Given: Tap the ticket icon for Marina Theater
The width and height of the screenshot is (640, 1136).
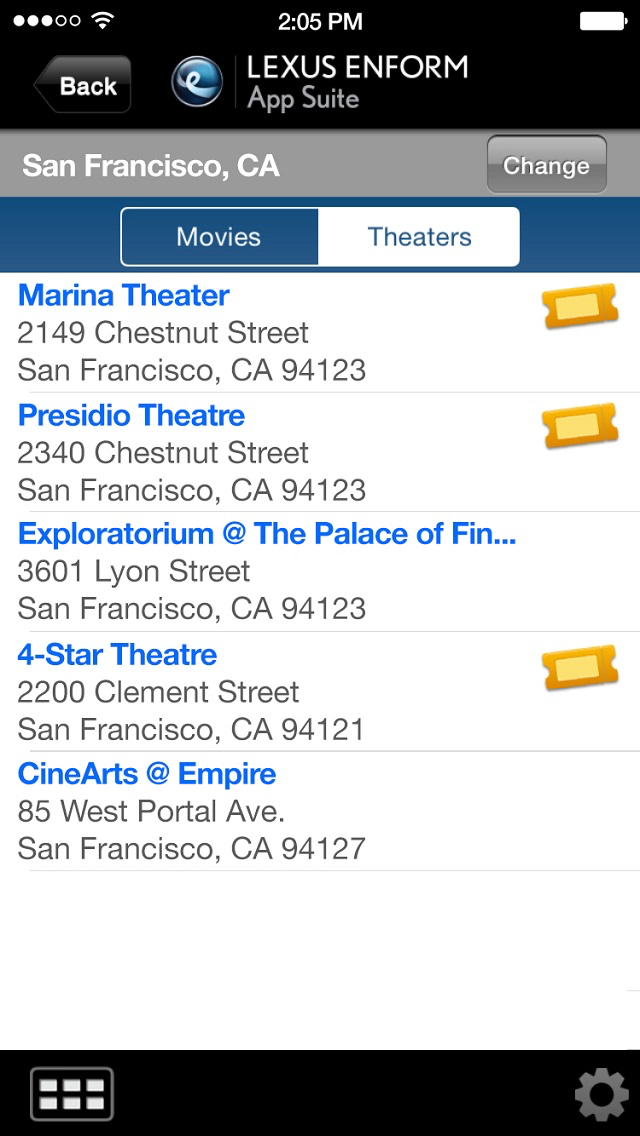Looking at the screenshot, I should 580,306.
